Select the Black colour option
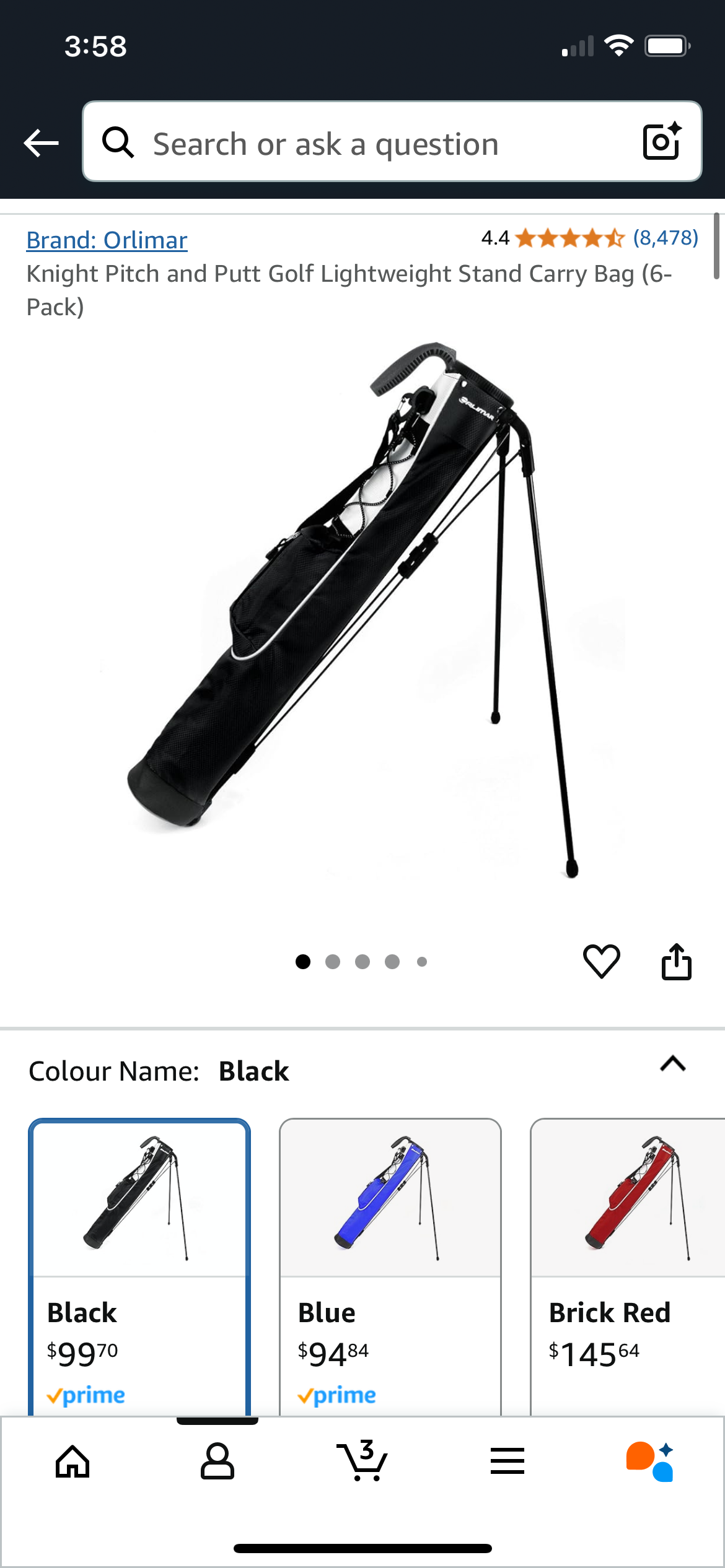 click(x=139, y=1263)
